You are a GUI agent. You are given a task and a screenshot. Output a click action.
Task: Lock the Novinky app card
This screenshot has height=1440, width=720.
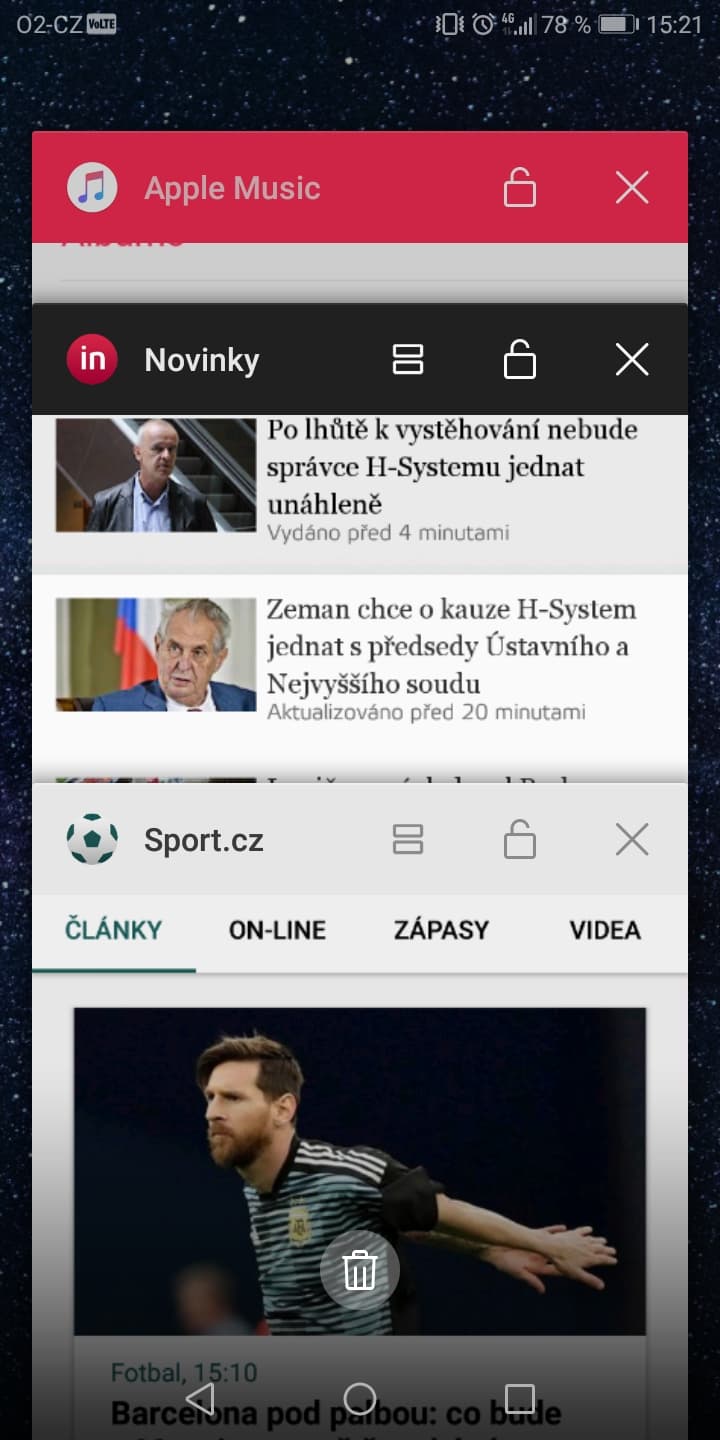pos(519,359)
